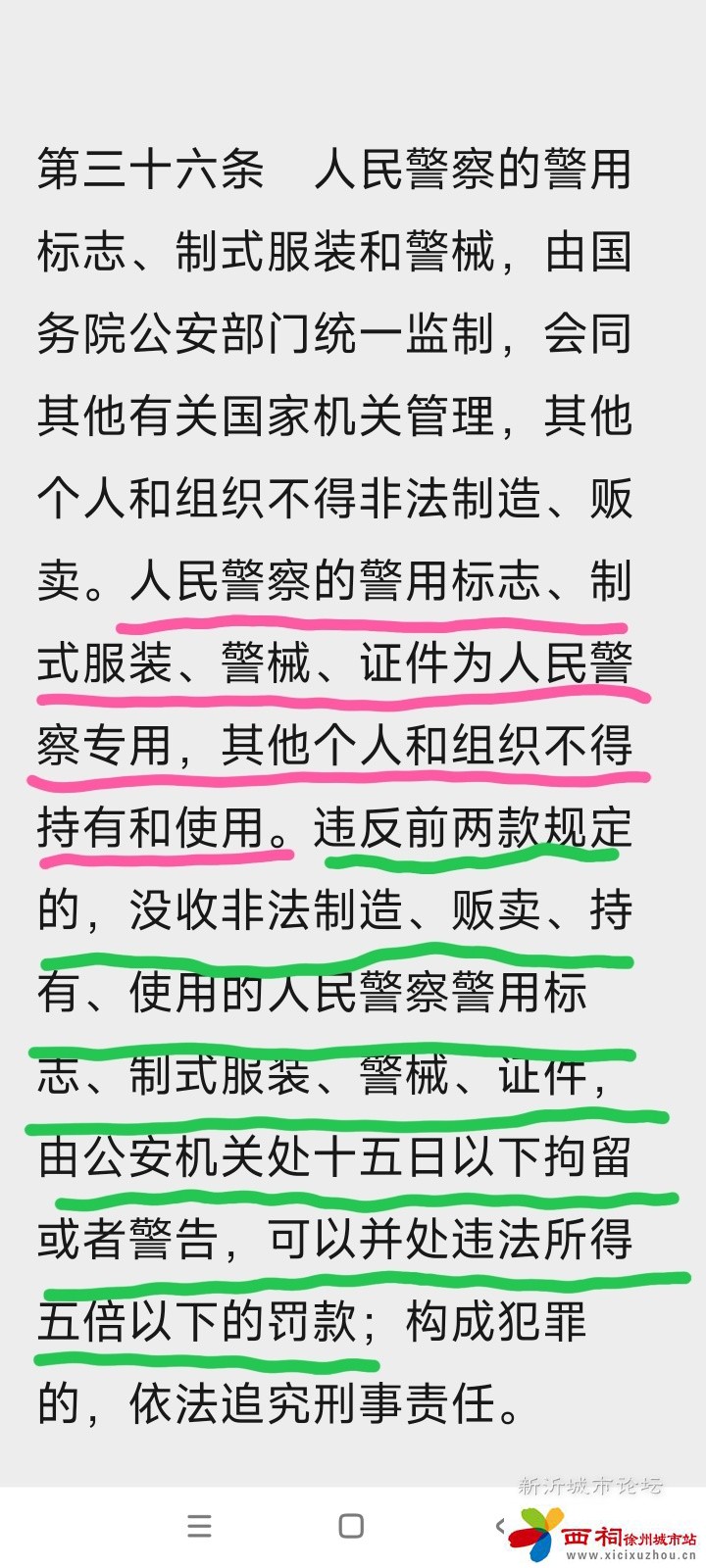Image resolution: width=706 pixels, height=1568 pixels.
Task: Open the recent apps menu button
Action: pos(199,1526)
